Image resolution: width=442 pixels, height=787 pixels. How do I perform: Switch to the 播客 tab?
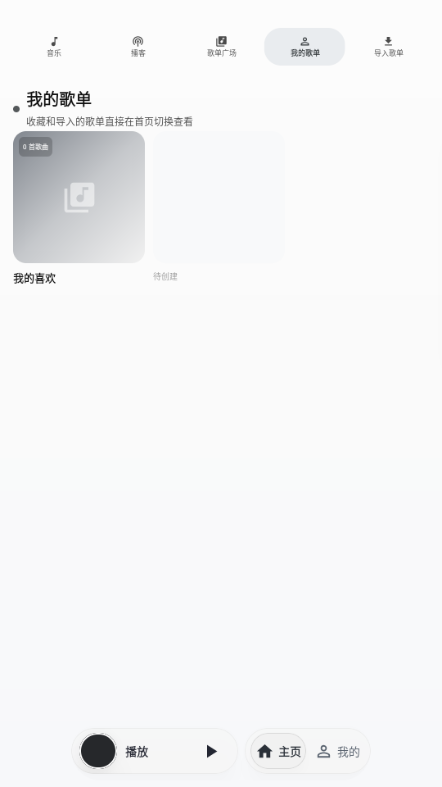pos(138,47)
